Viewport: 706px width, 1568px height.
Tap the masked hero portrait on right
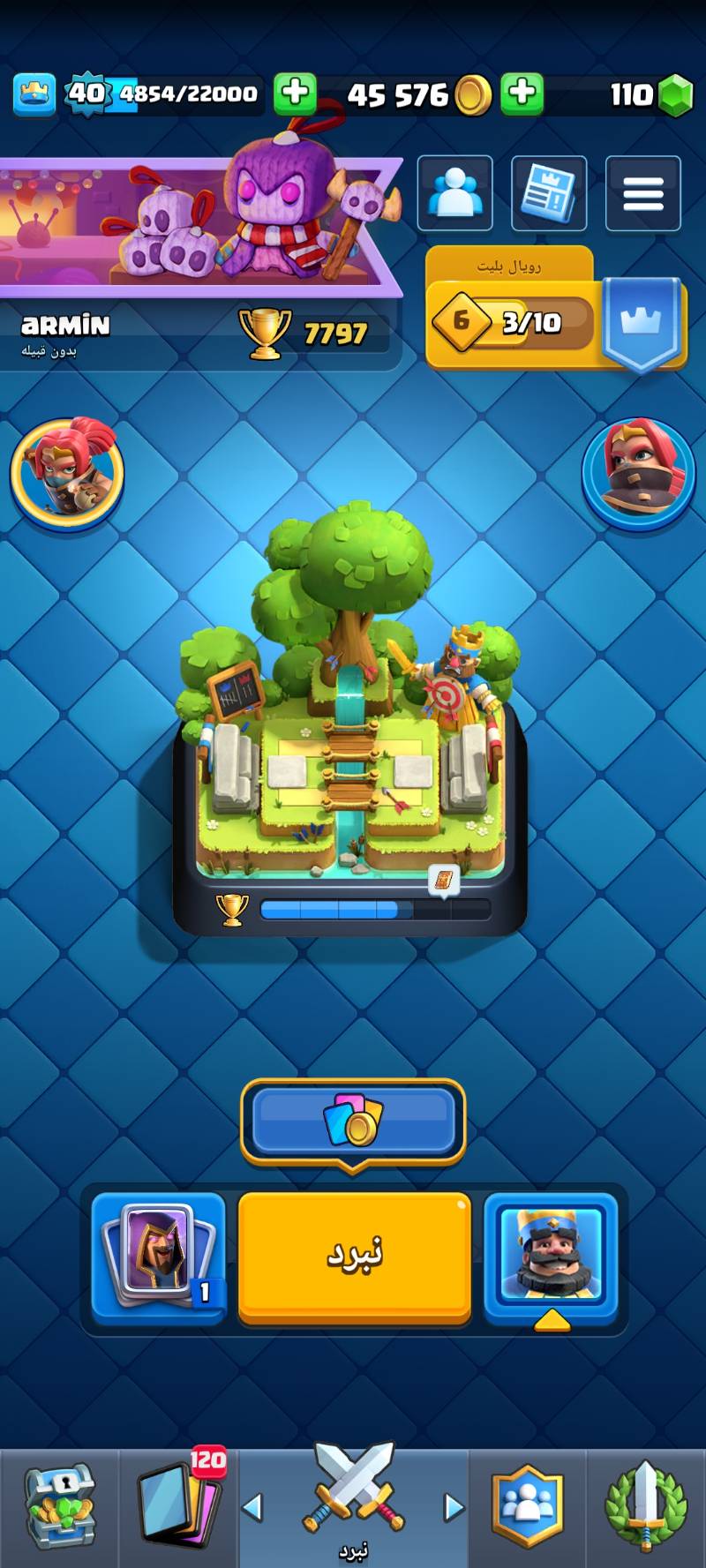(638, 473)
